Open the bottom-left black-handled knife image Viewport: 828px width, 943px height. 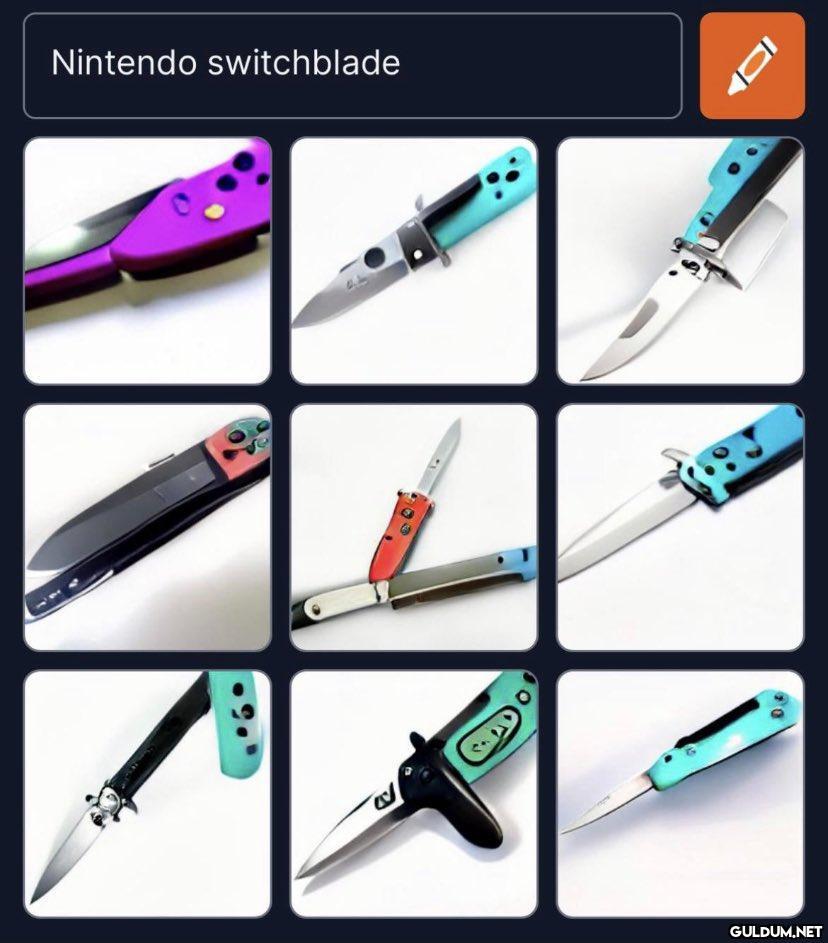[x=147, y=793]
